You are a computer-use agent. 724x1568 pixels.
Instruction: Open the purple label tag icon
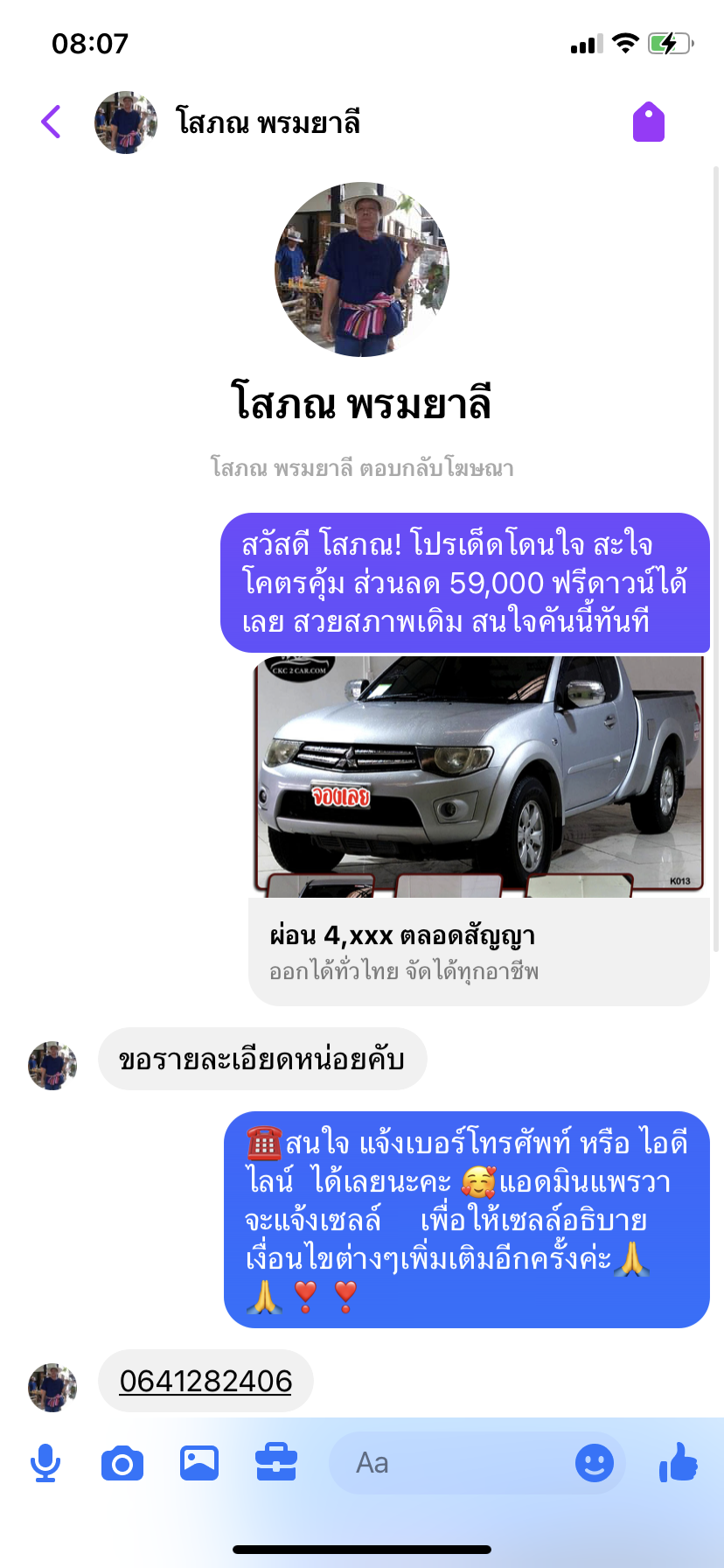click(x=649, y=122)
